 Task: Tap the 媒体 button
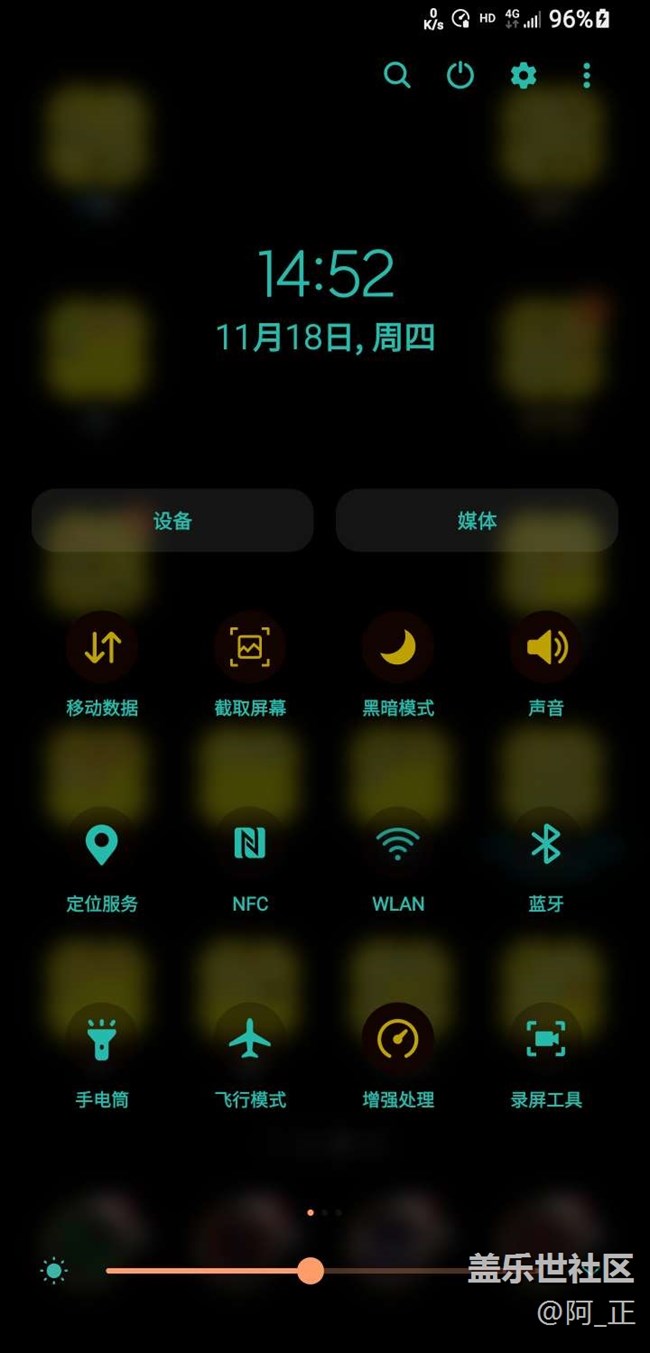(x=477, y=520)
